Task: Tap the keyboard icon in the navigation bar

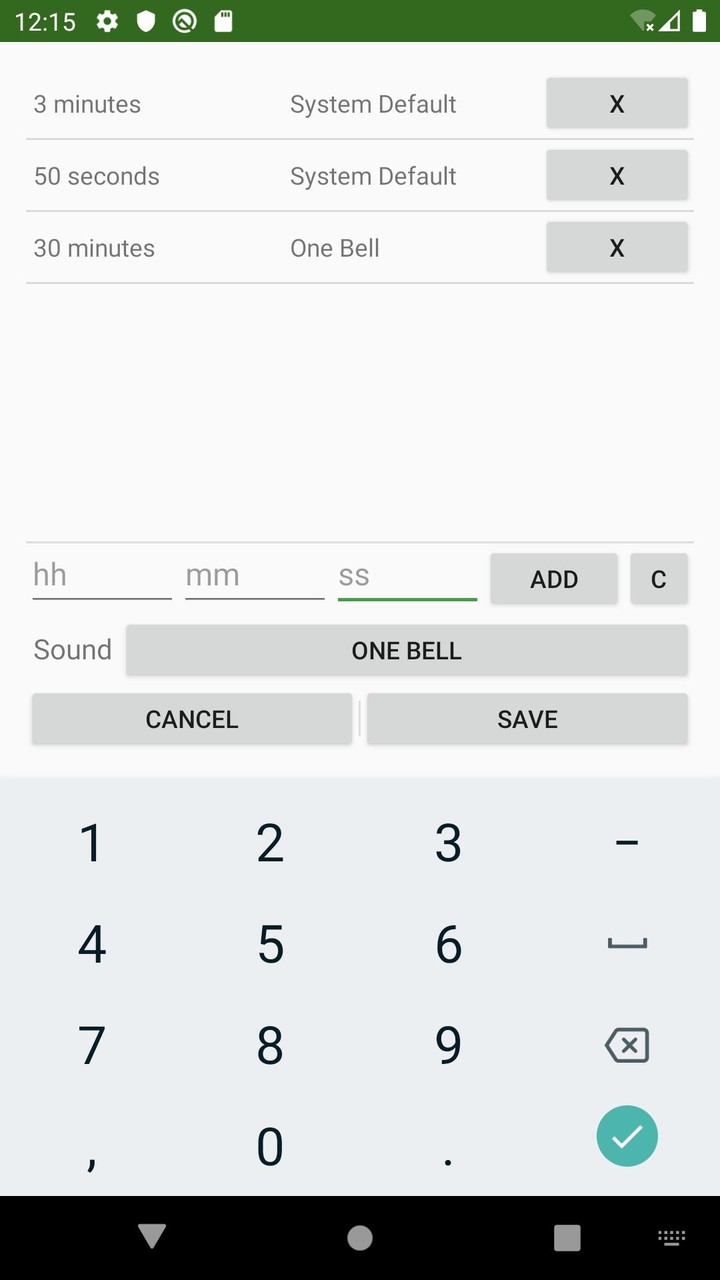Action: click(x=672, y=1237)
